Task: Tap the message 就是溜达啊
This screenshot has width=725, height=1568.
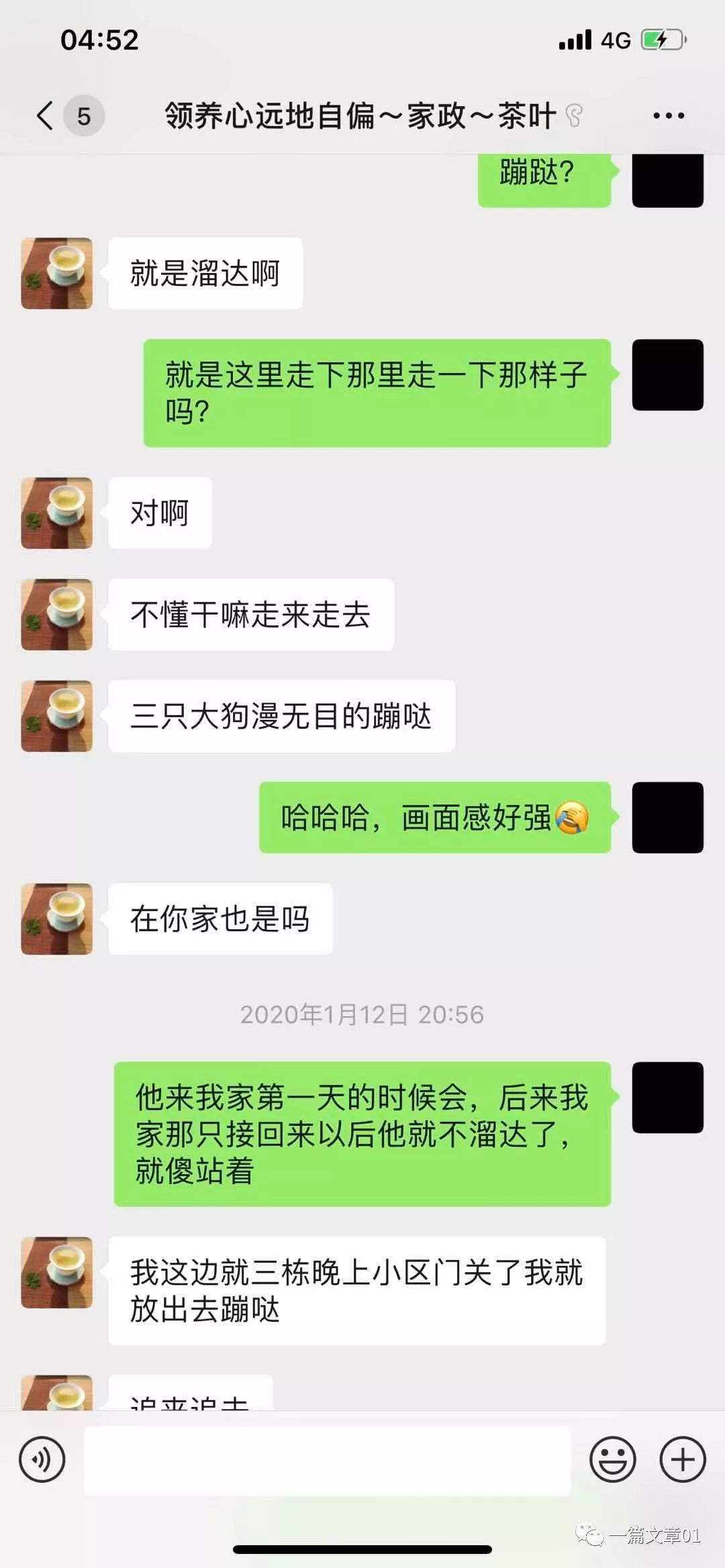Action: point(205,271)
